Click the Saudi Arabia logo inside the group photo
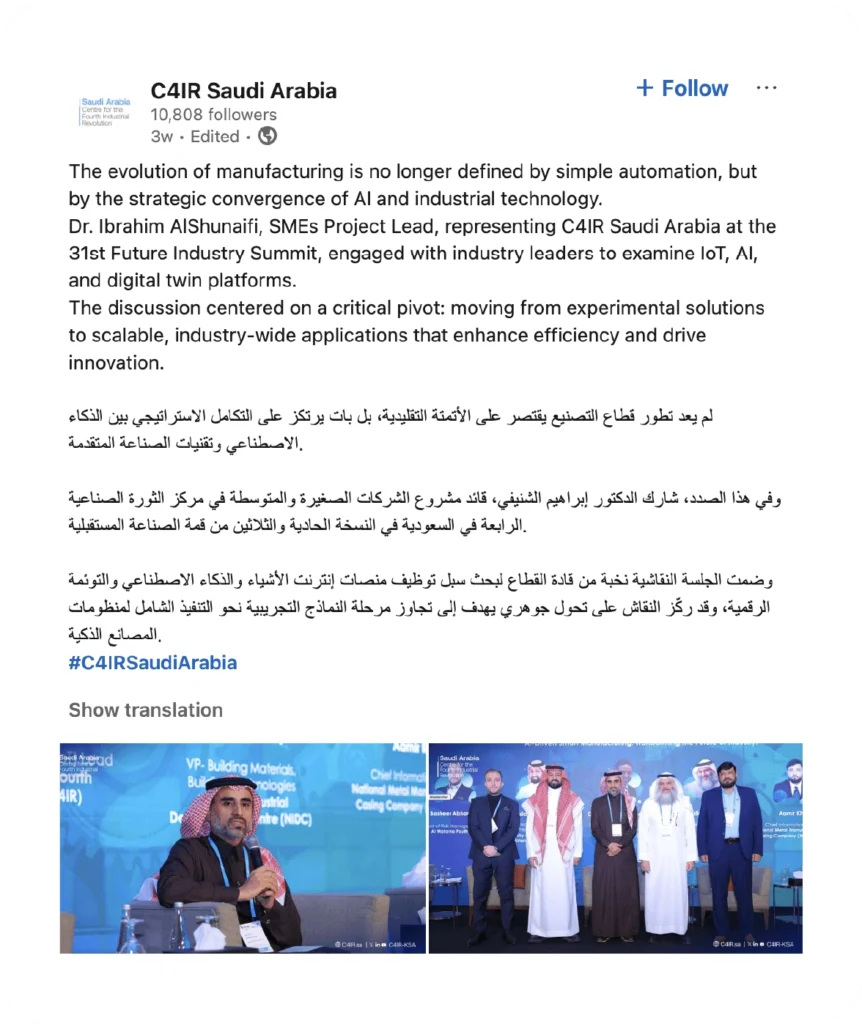The image size is (862, 1024). pyautogui.click(x=459, y=765)
